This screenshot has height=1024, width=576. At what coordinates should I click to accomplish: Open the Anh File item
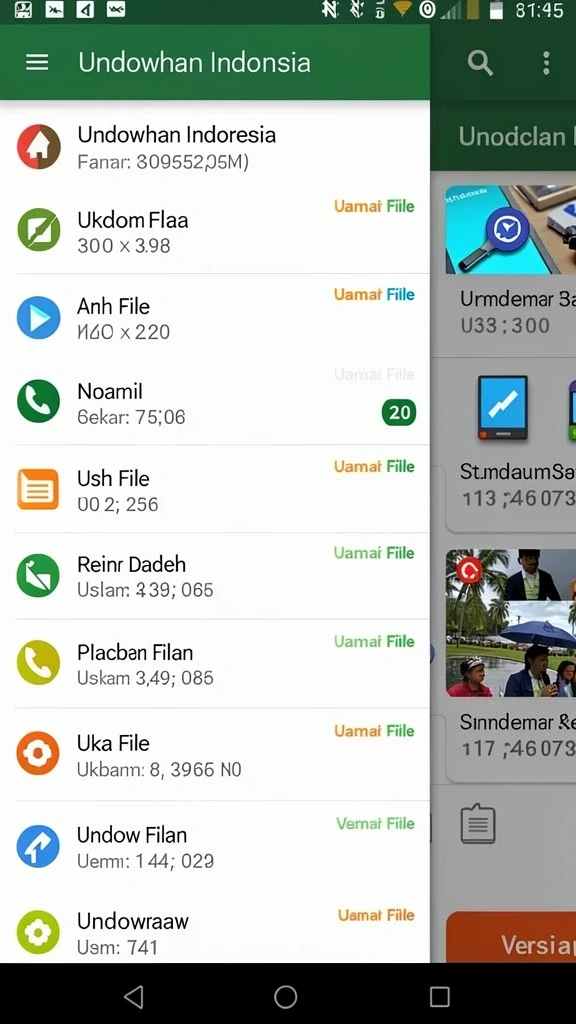[x=215, y=317]
